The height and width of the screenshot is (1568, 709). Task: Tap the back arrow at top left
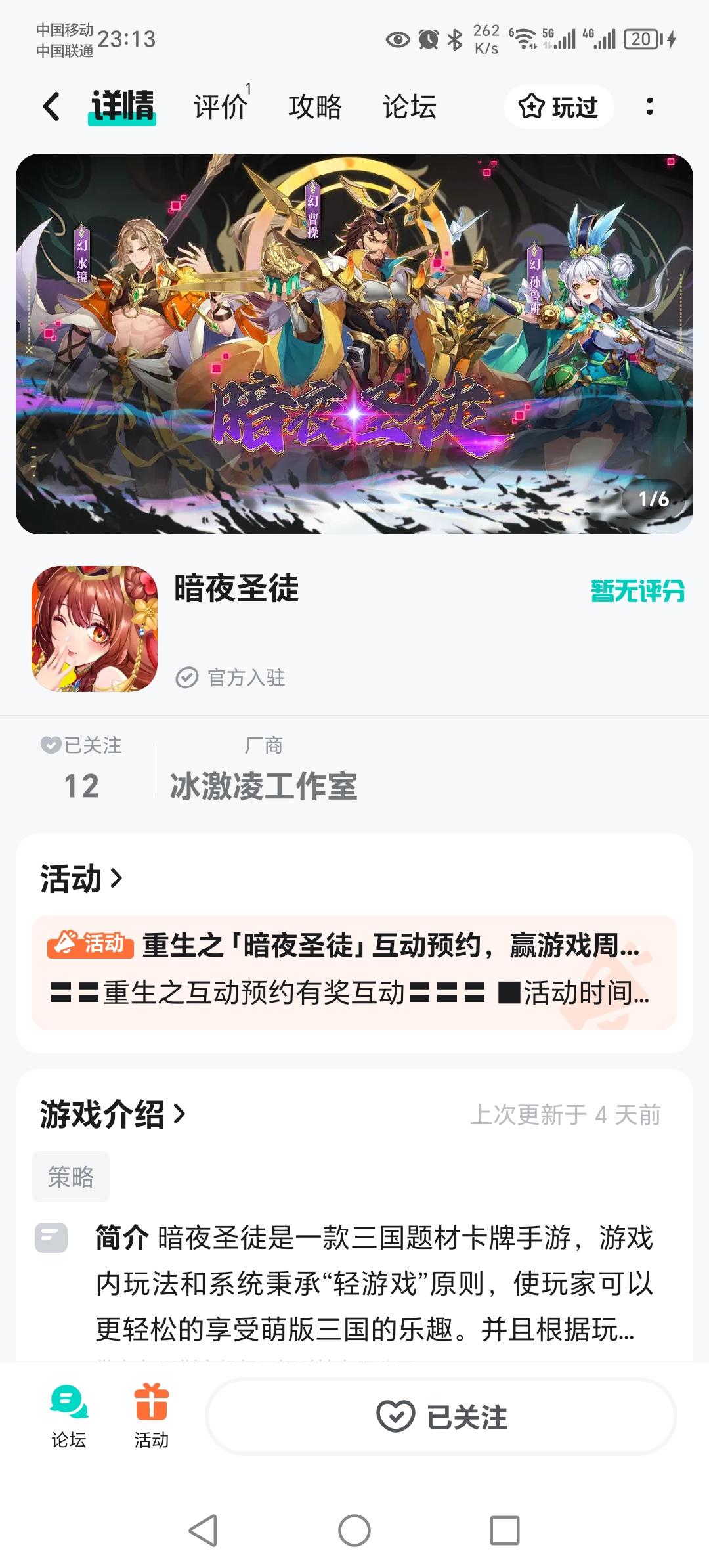51,106
